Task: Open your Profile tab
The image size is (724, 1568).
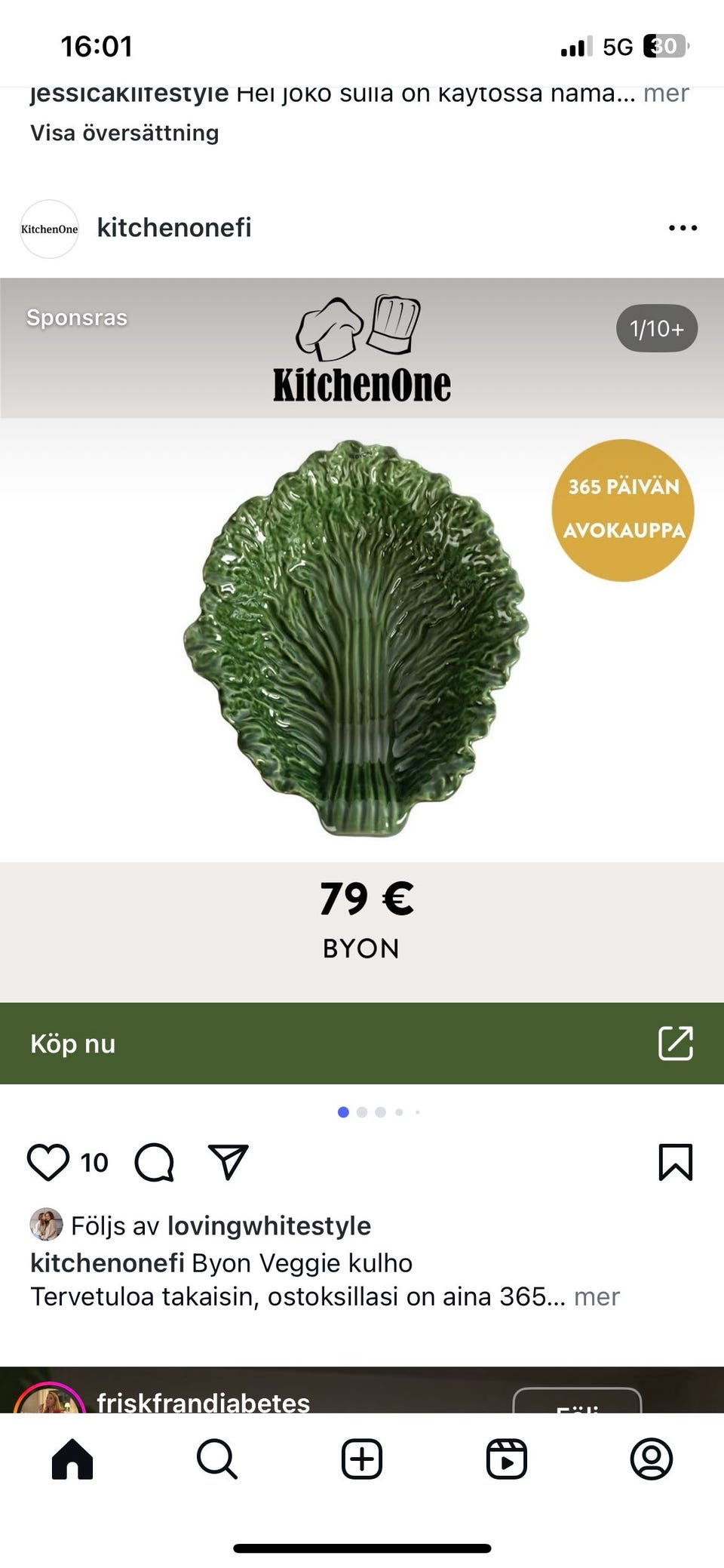Action: tap(652, 1458)
